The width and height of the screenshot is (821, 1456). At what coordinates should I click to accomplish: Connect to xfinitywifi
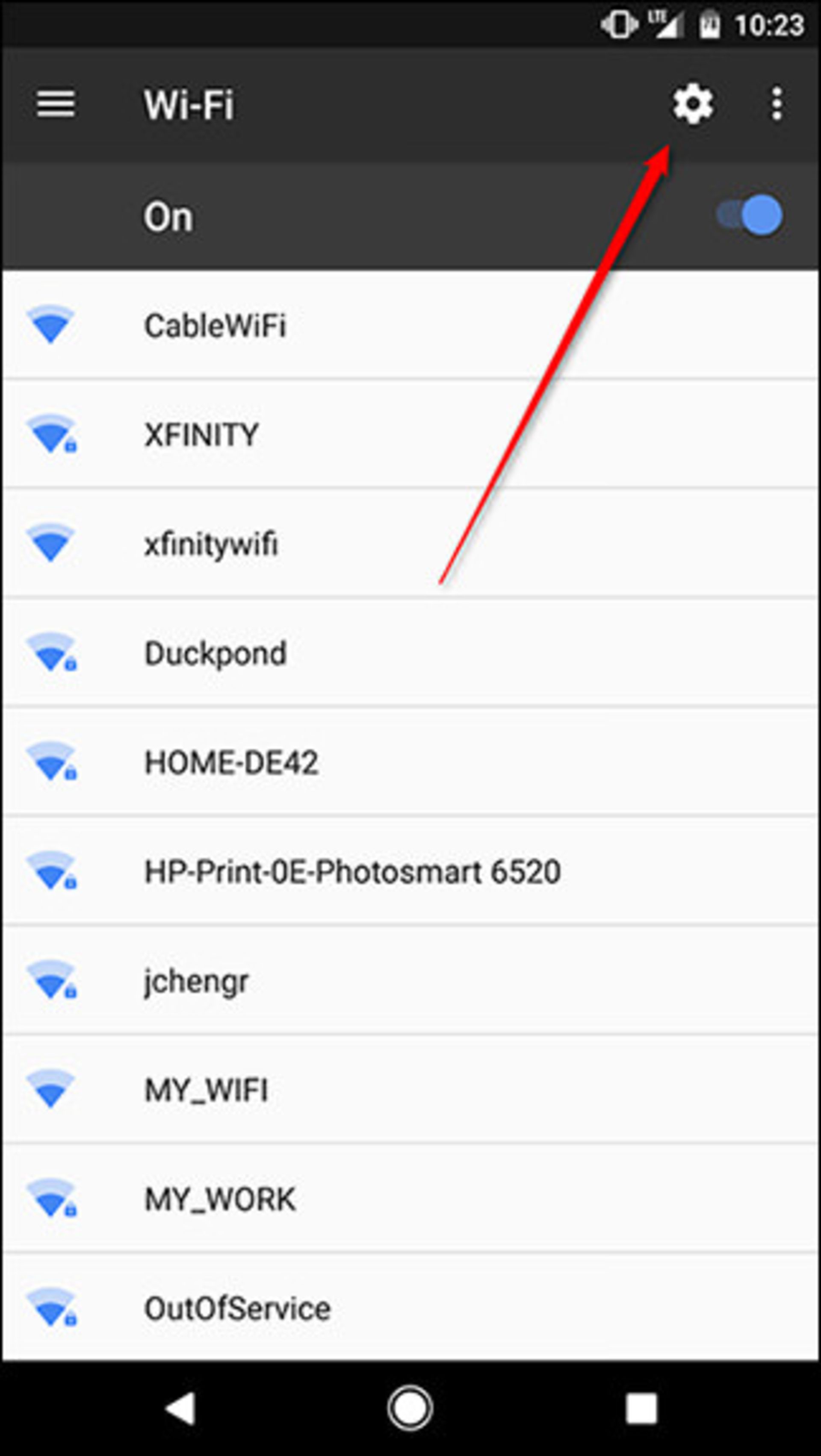point(210,544)
